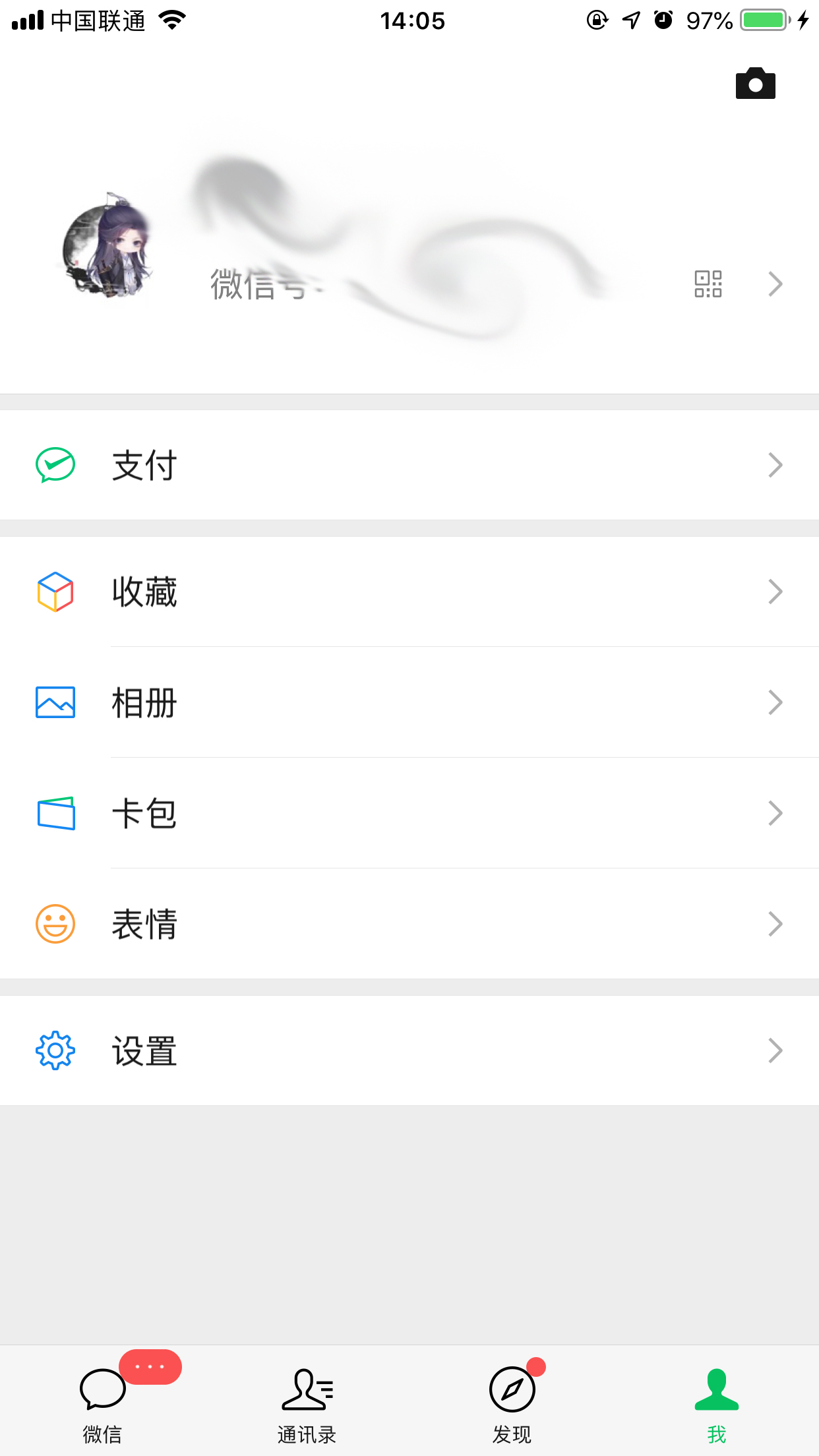Viewport: 819px width, 1456px height.
Task: Select the Favorites (收藏) cube icon
Action: pos(55,591)
